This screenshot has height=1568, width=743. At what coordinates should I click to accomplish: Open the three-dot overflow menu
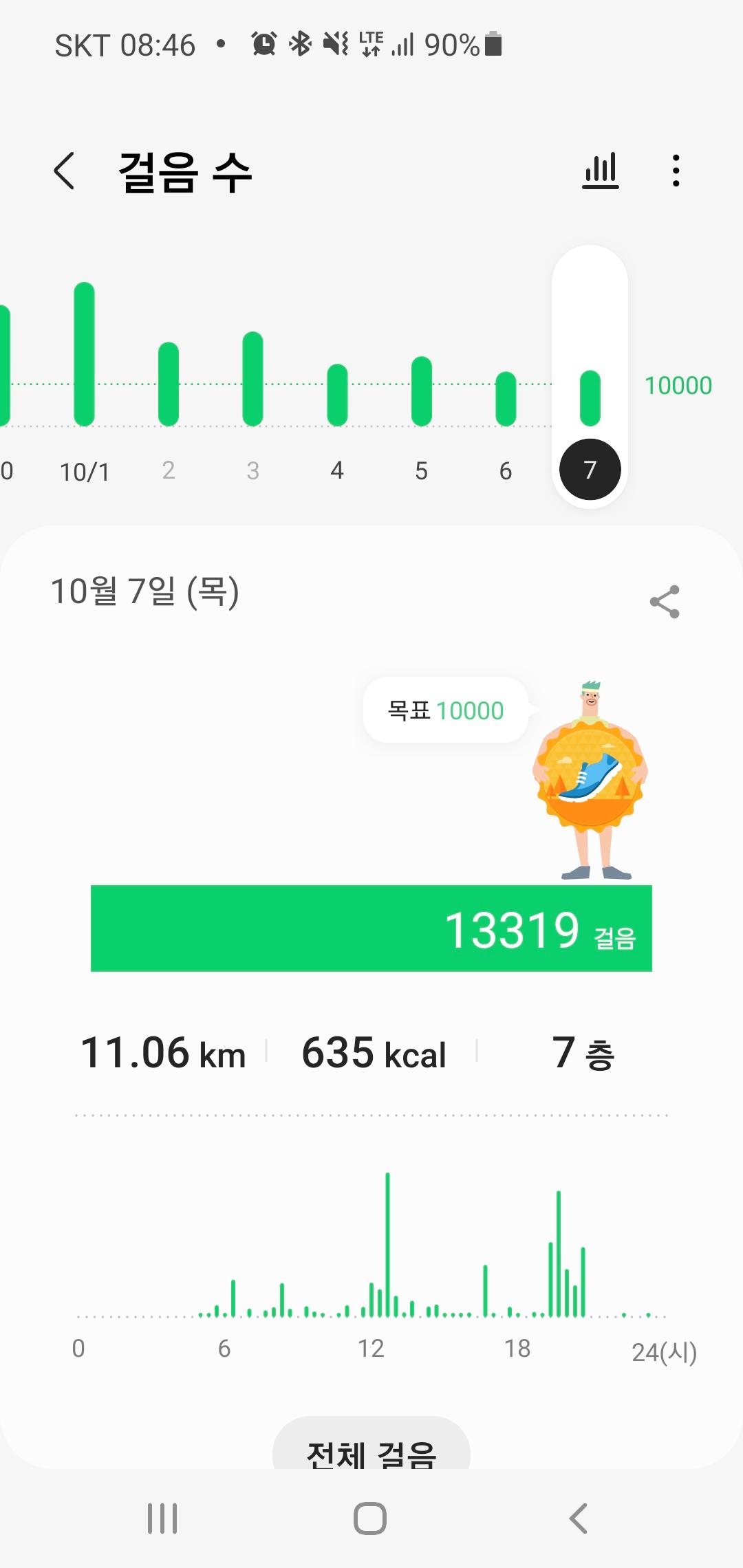[676, 171]
